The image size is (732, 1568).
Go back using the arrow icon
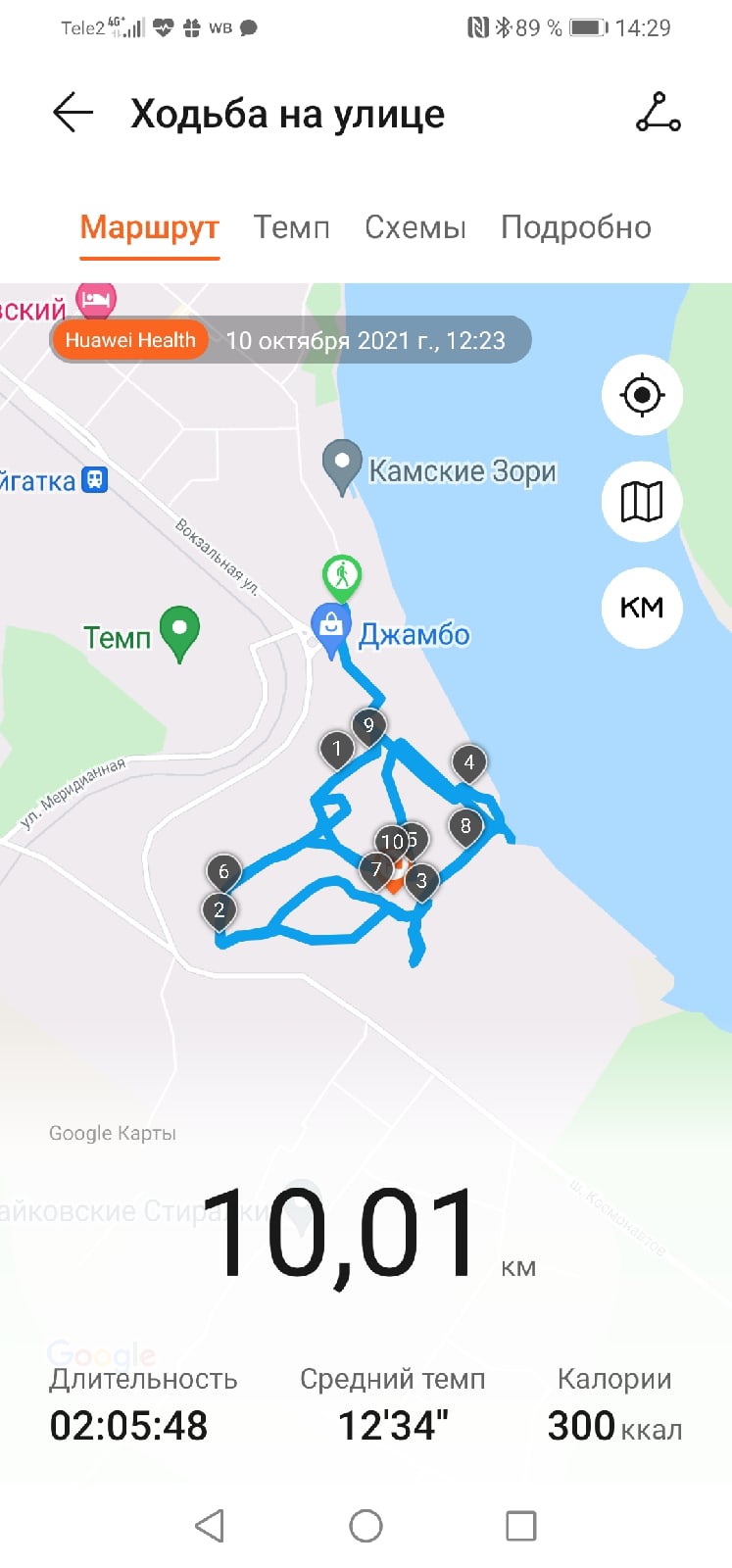pos(73,114)
